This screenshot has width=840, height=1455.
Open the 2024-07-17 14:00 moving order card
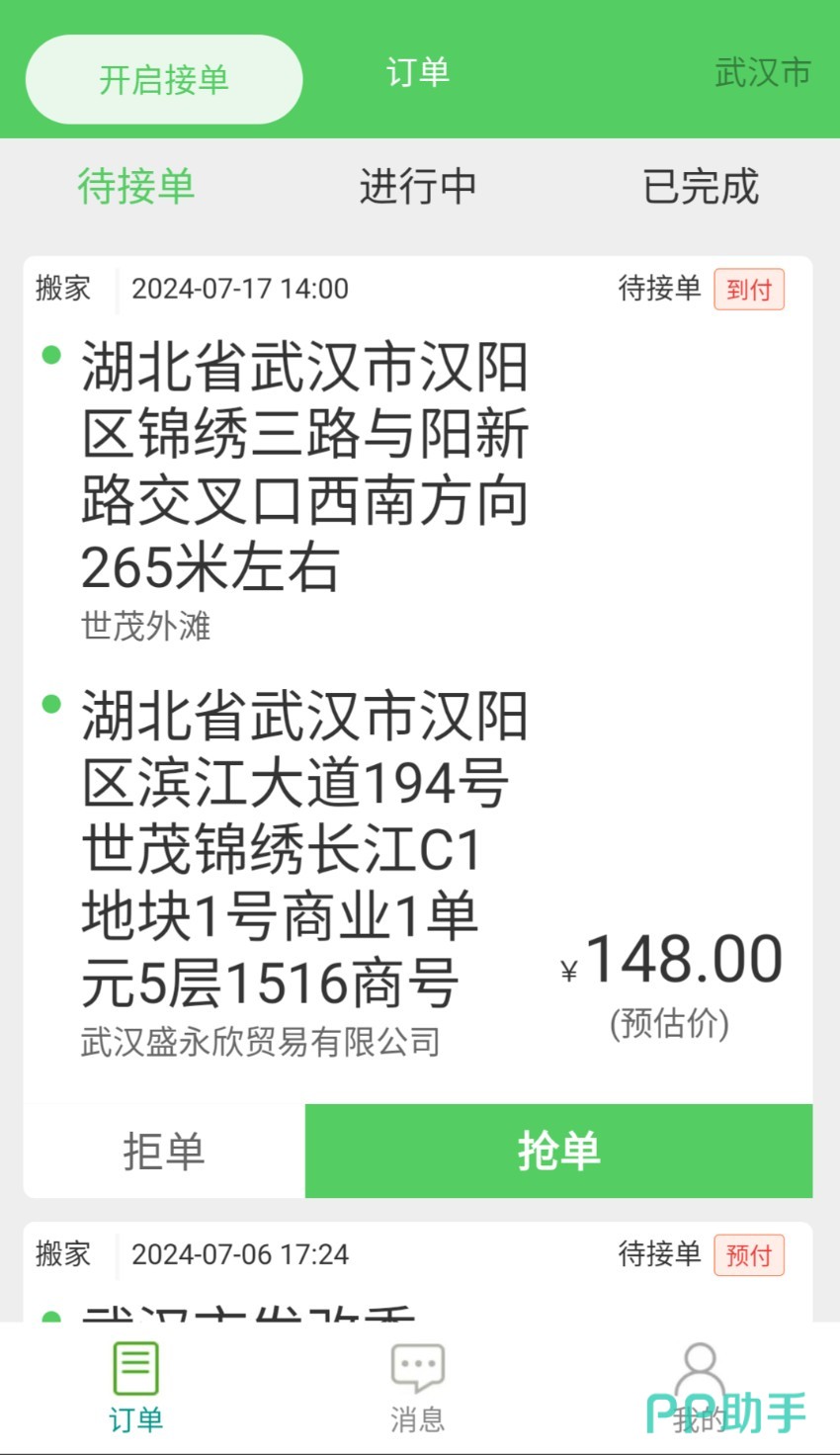[x=306, y=672]
